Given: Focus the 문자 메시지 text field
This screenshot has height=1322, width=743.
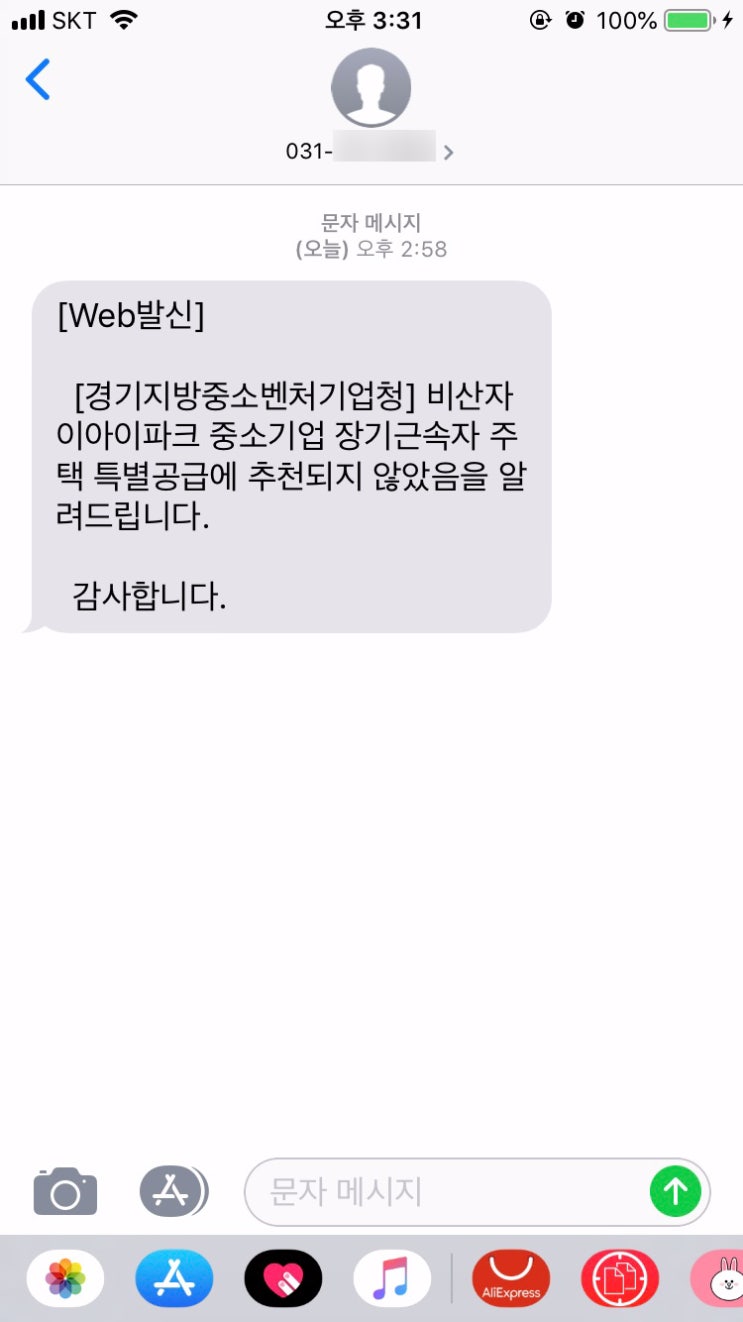Looking at the screenshot, I should click(450, 1192).
